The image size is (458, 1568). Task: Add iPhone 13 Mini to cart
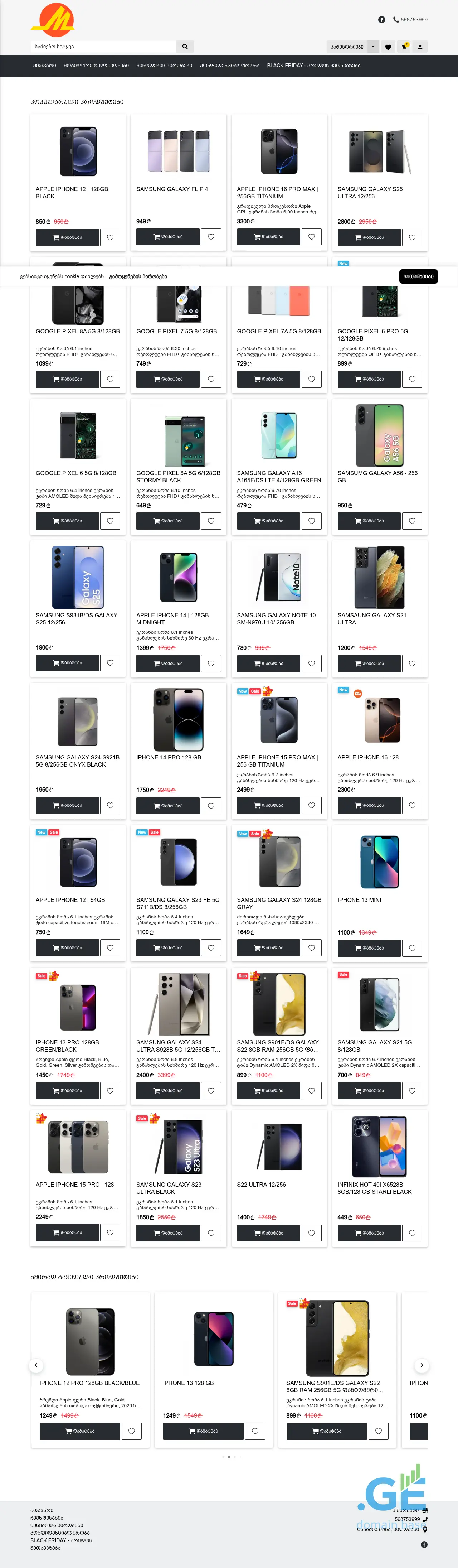tap(369, 948)
